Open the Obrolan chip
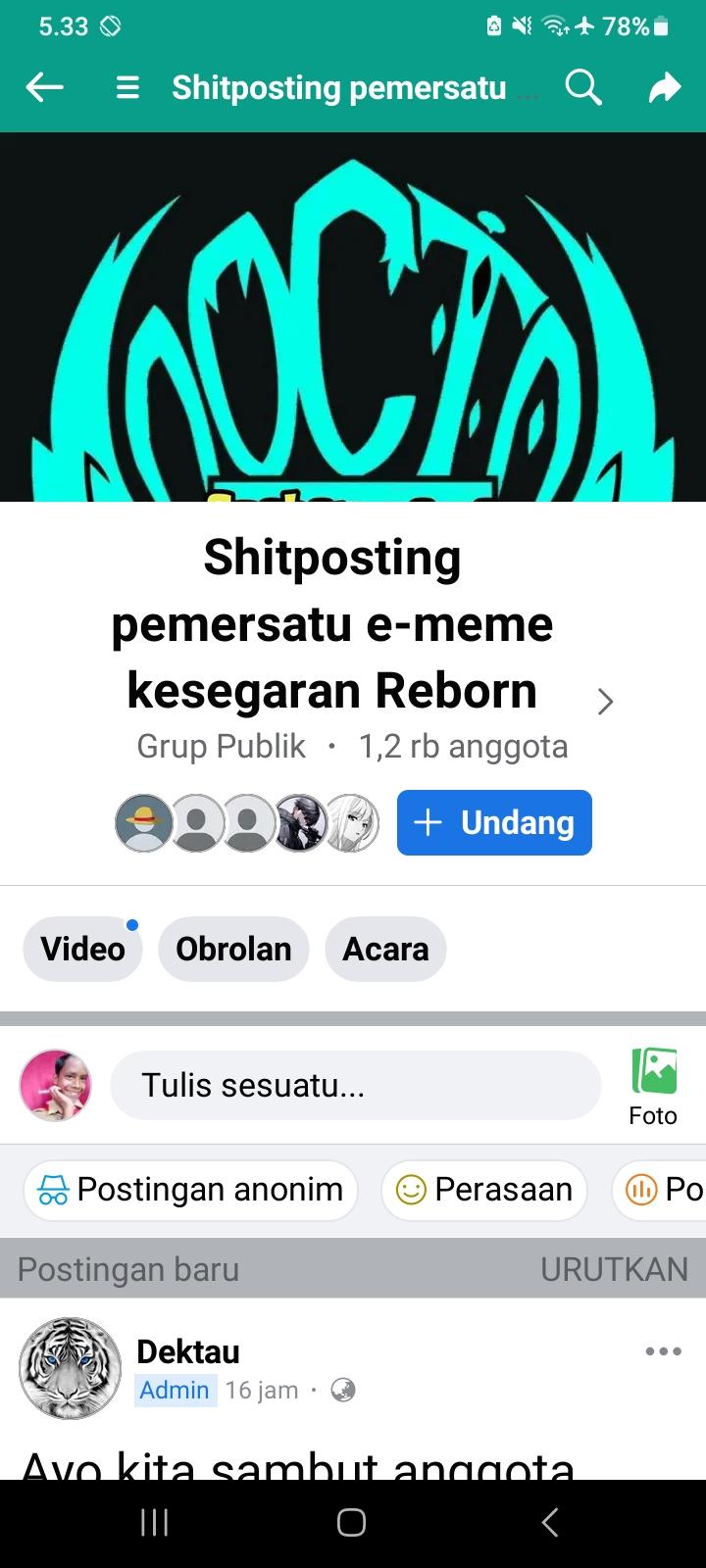 click(233, 949)
